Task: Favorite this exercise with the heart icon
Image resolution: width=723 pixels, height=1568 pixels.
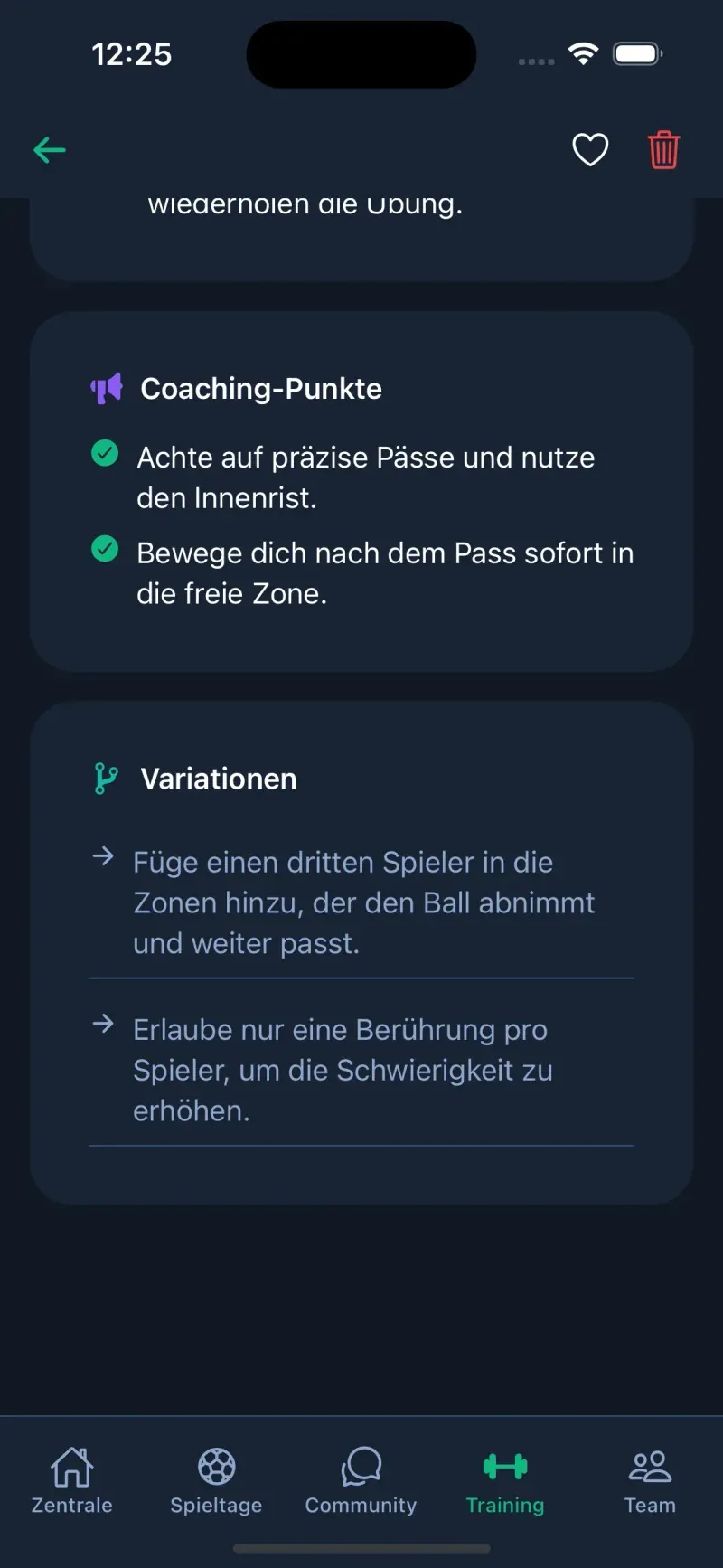Action: tap(590, 150)
